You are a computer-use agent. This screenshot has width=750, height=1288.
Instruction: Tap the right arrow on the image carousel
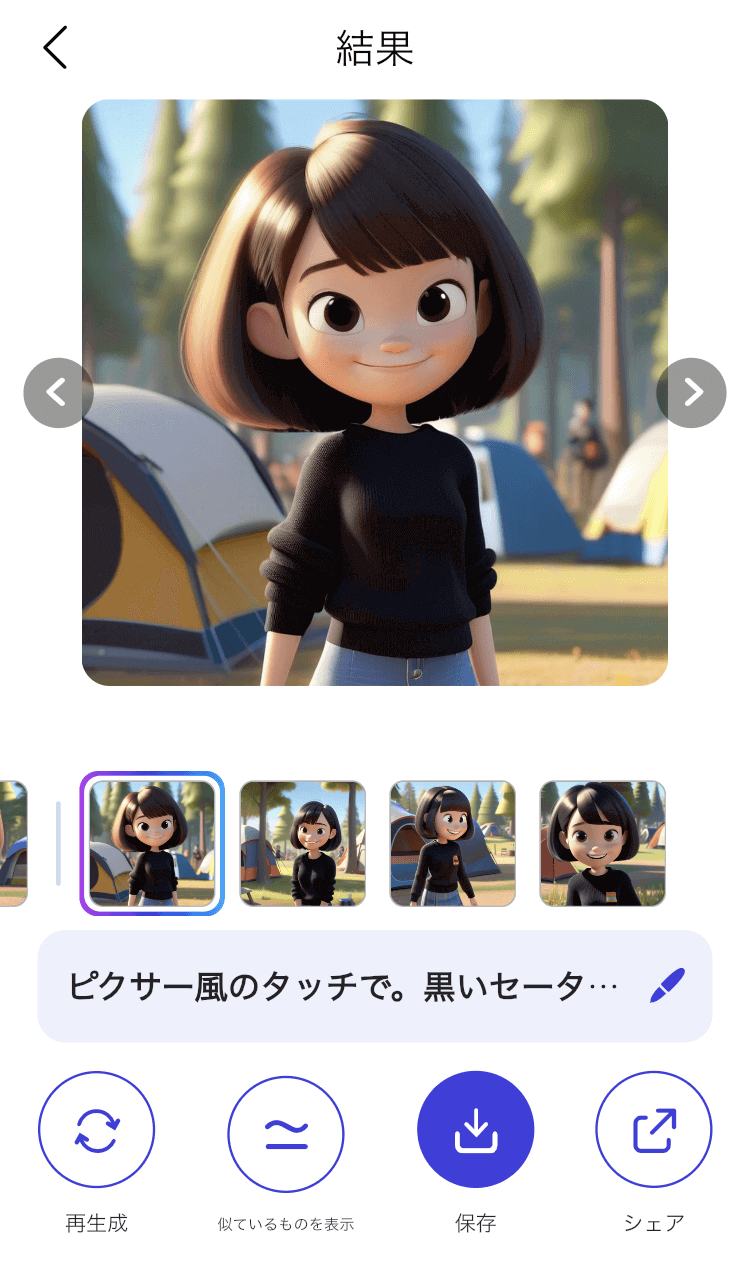(691, 393)
